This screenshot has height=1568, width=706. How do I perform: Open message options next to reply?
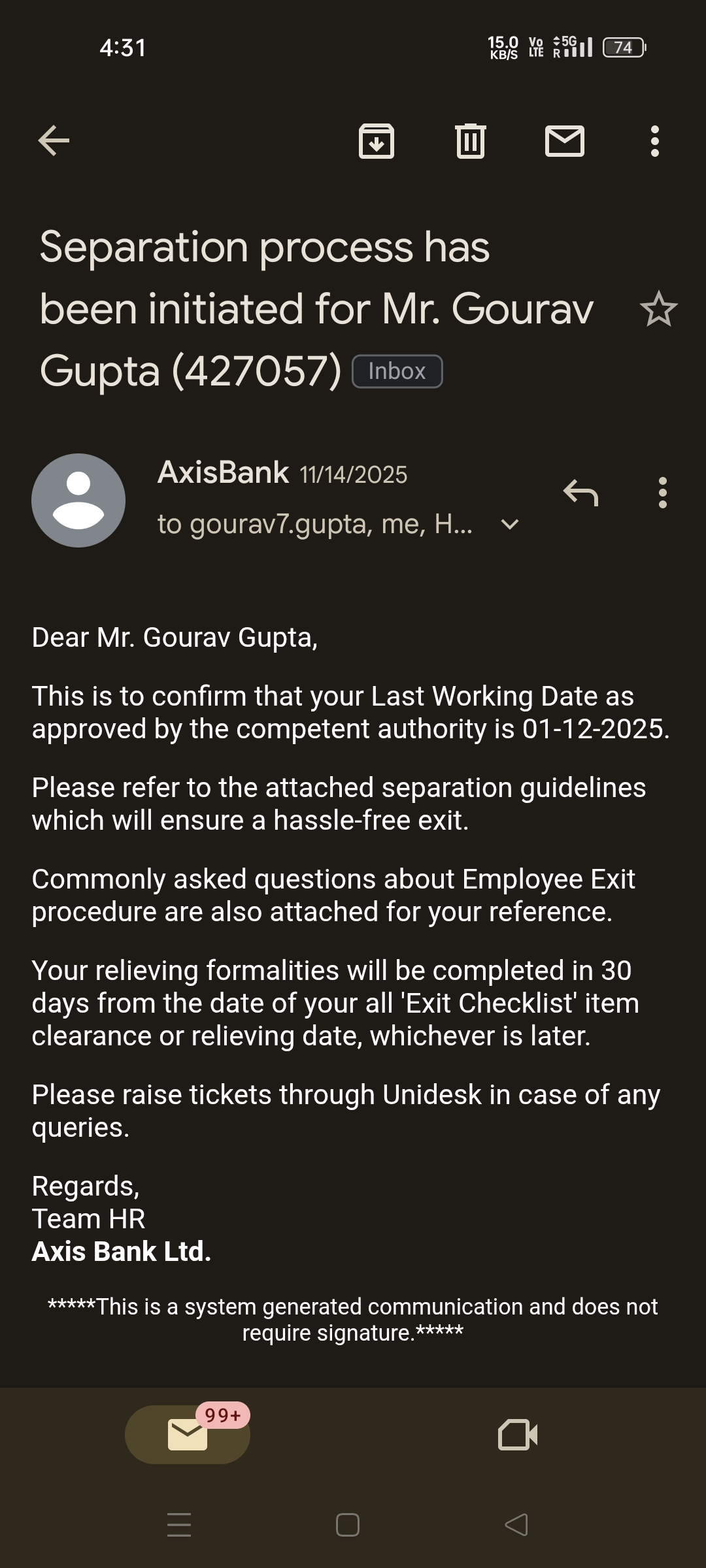(x=663, y=493)
